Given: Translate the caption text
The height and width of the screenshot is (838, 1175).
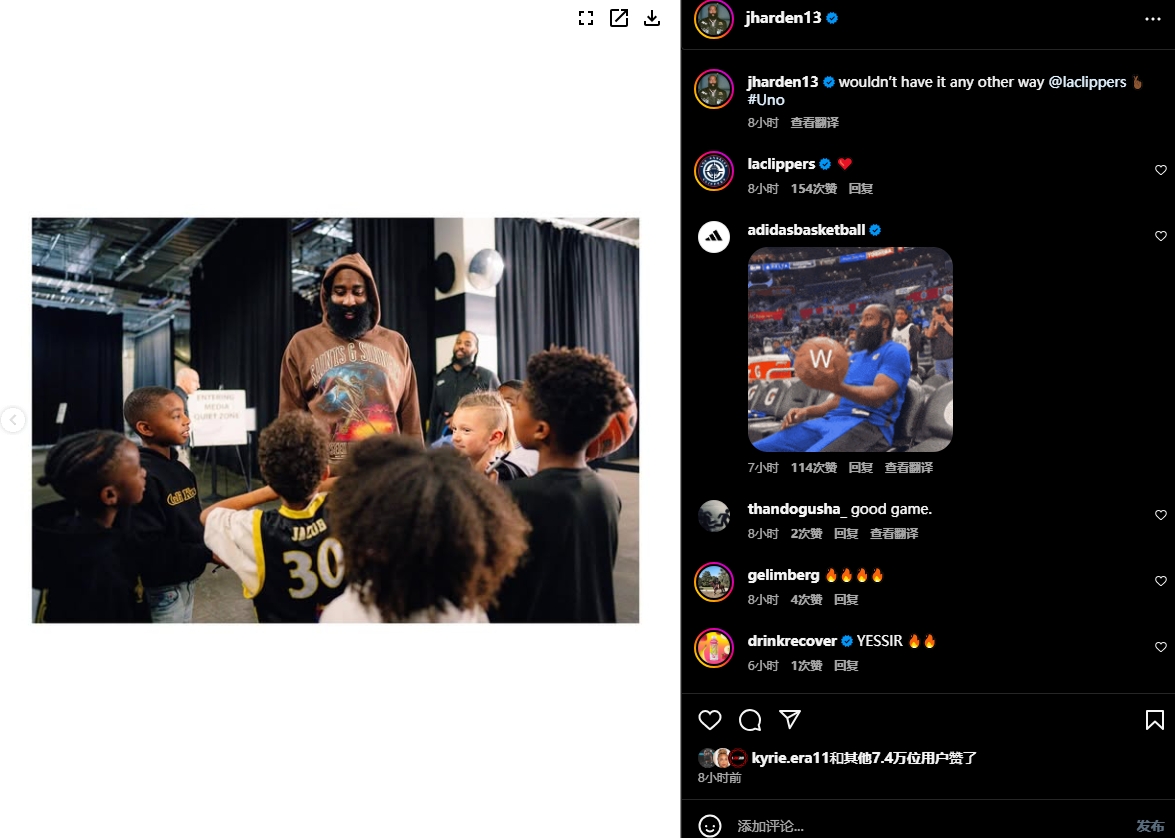Looking at the screenshot, I should point(814,123).
